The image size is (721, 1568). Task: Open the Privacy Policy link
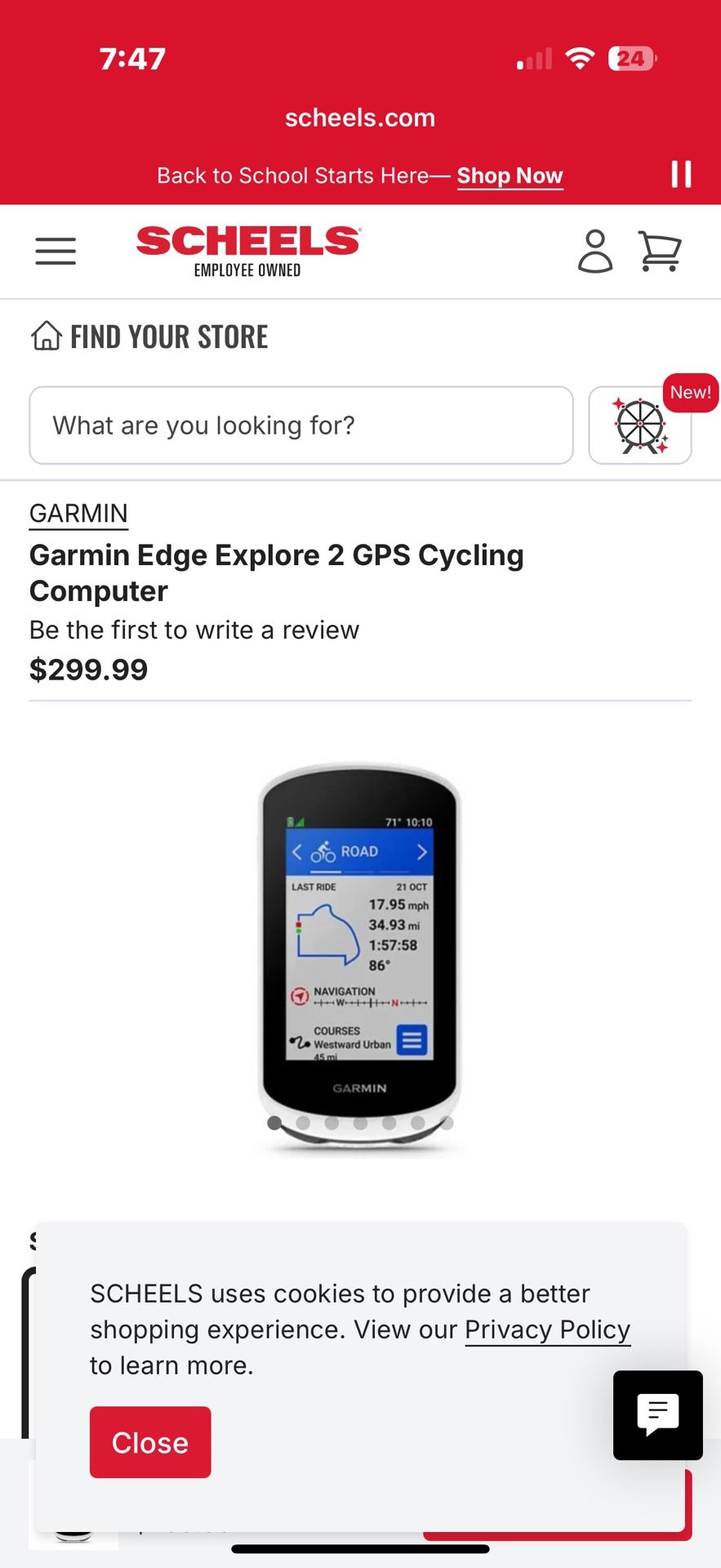(547, 1330)
